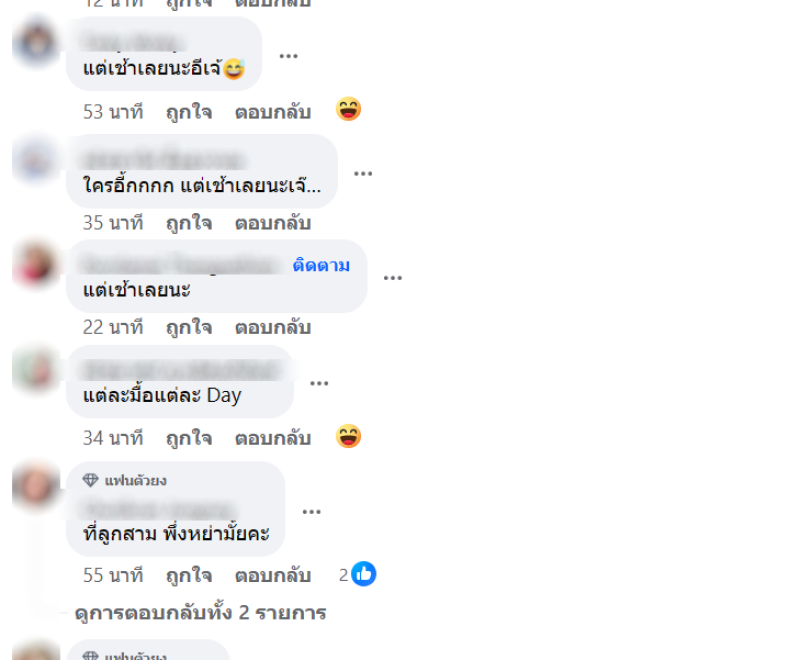Open options for the comment "แต่เช้าเลยนะ" with ติดตาม
The width and height of the screenshot is (800, 660).
click(x=393, y=277)
